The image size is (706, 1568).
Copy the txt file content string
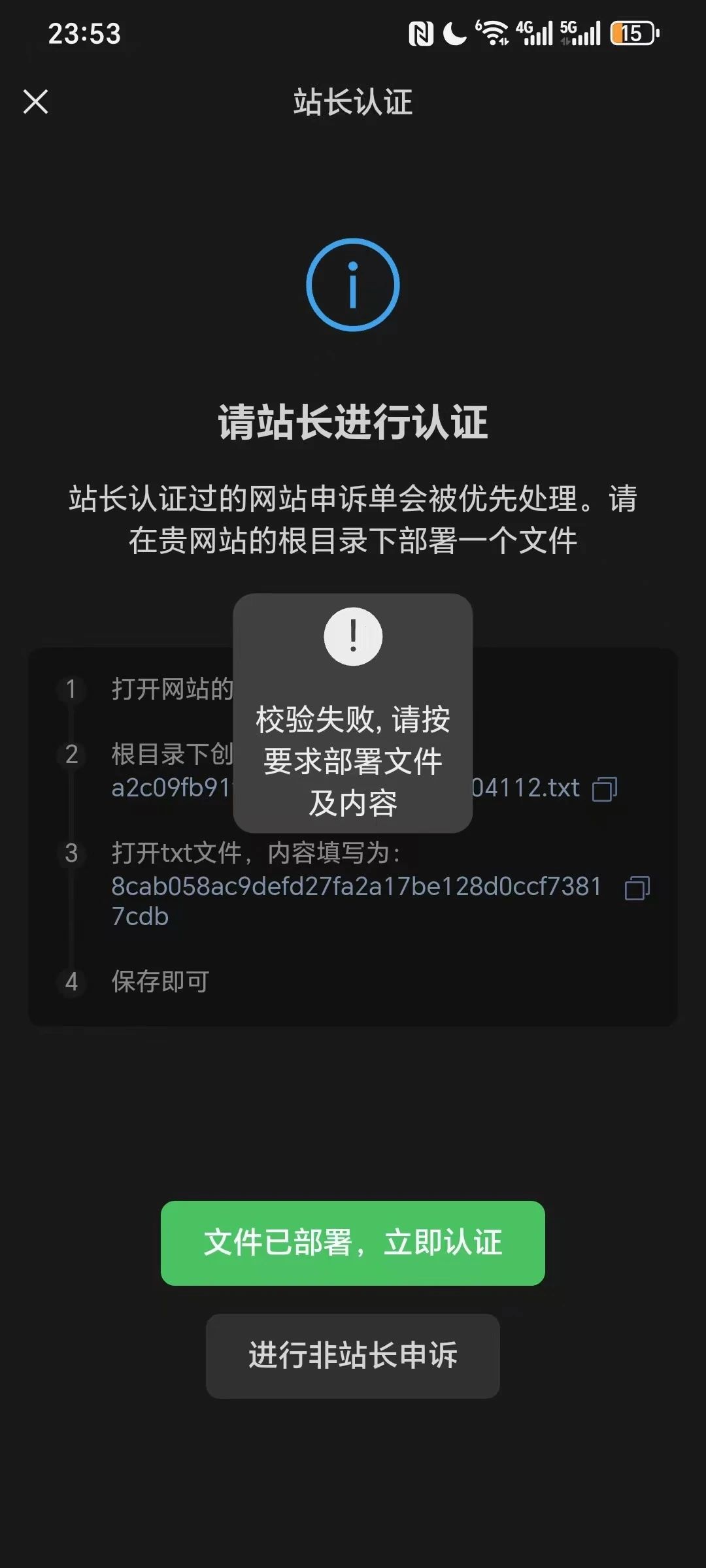[x=637, y=888]
